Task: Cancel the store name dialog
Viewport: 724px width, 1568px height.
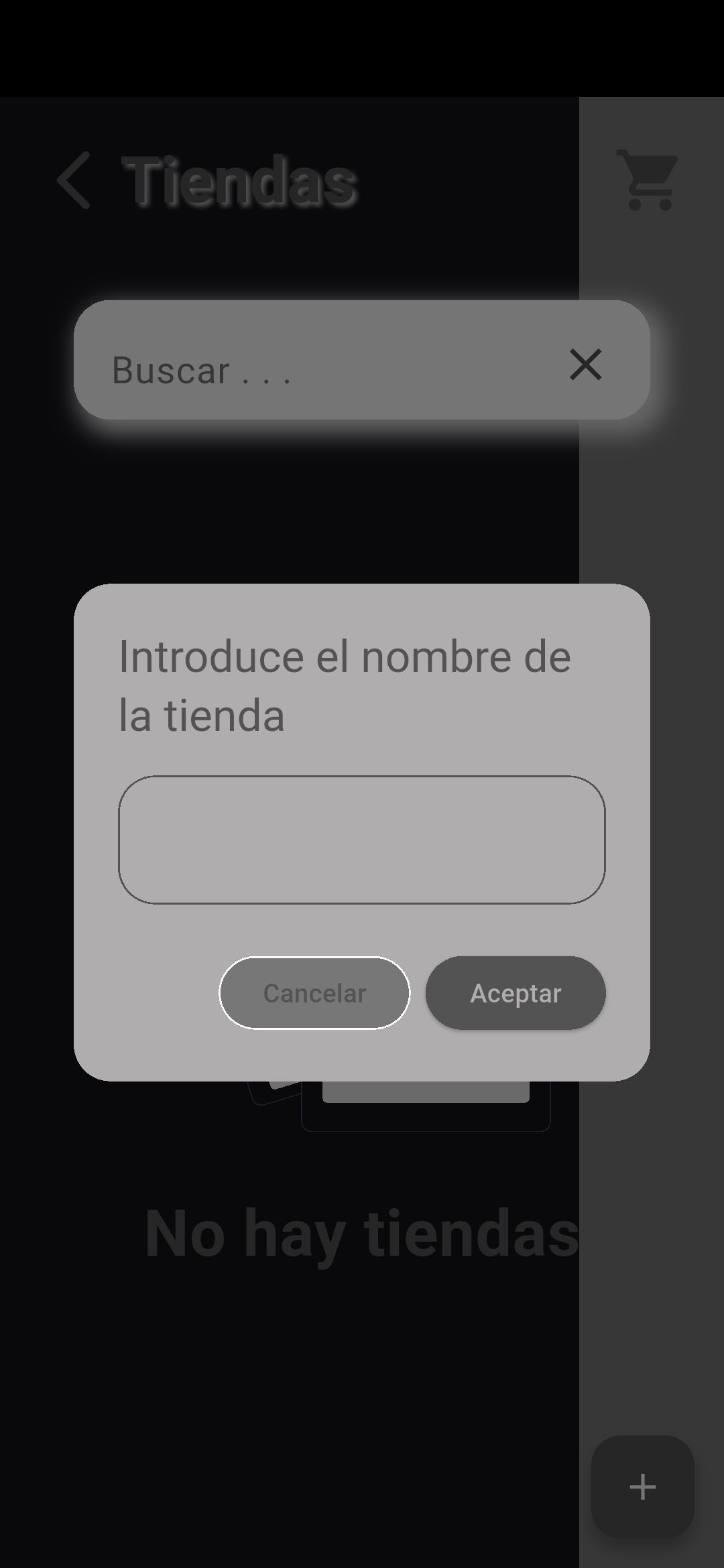Action: coord(314,993)
